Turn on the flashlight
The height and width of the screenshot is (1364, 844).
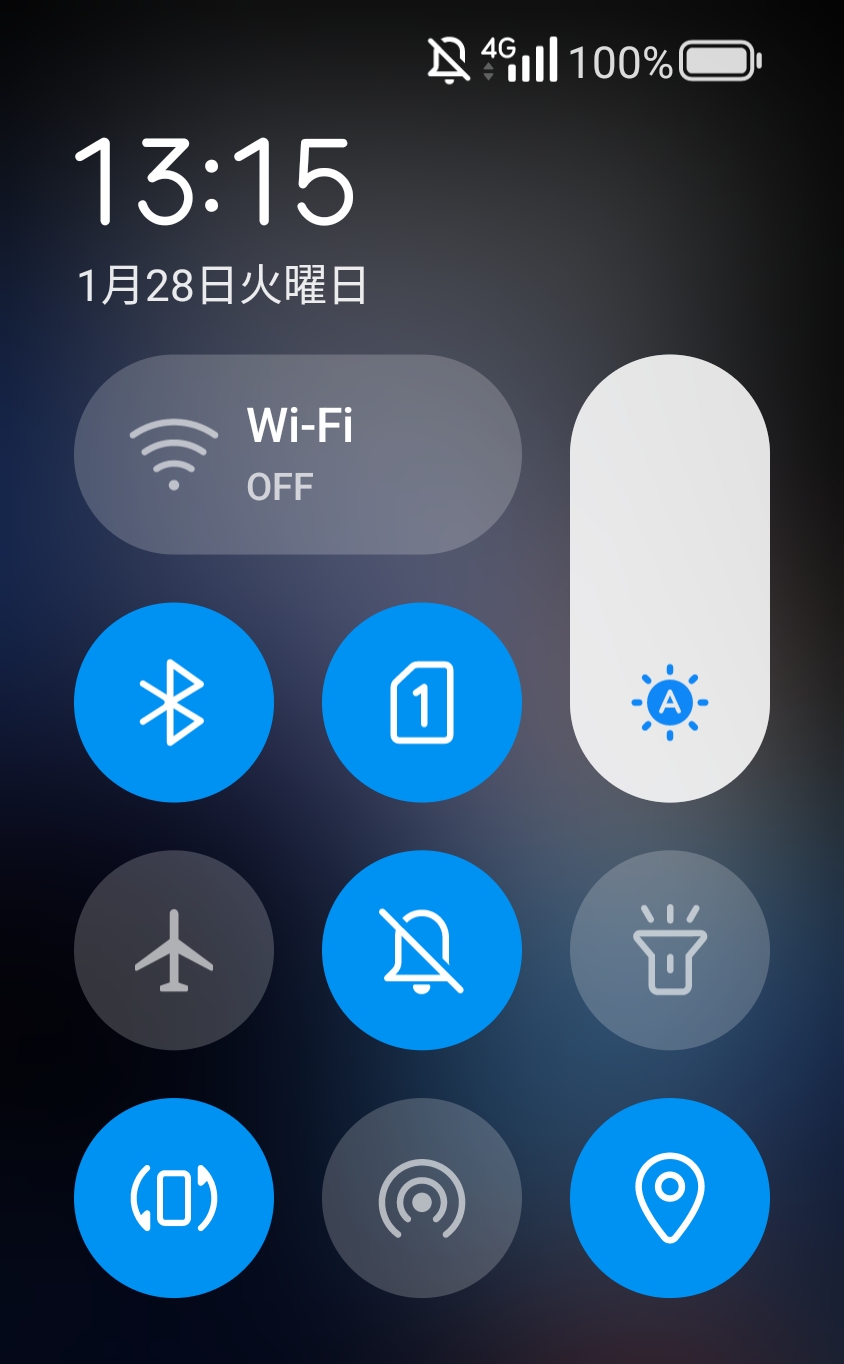[x=669, y=950]
